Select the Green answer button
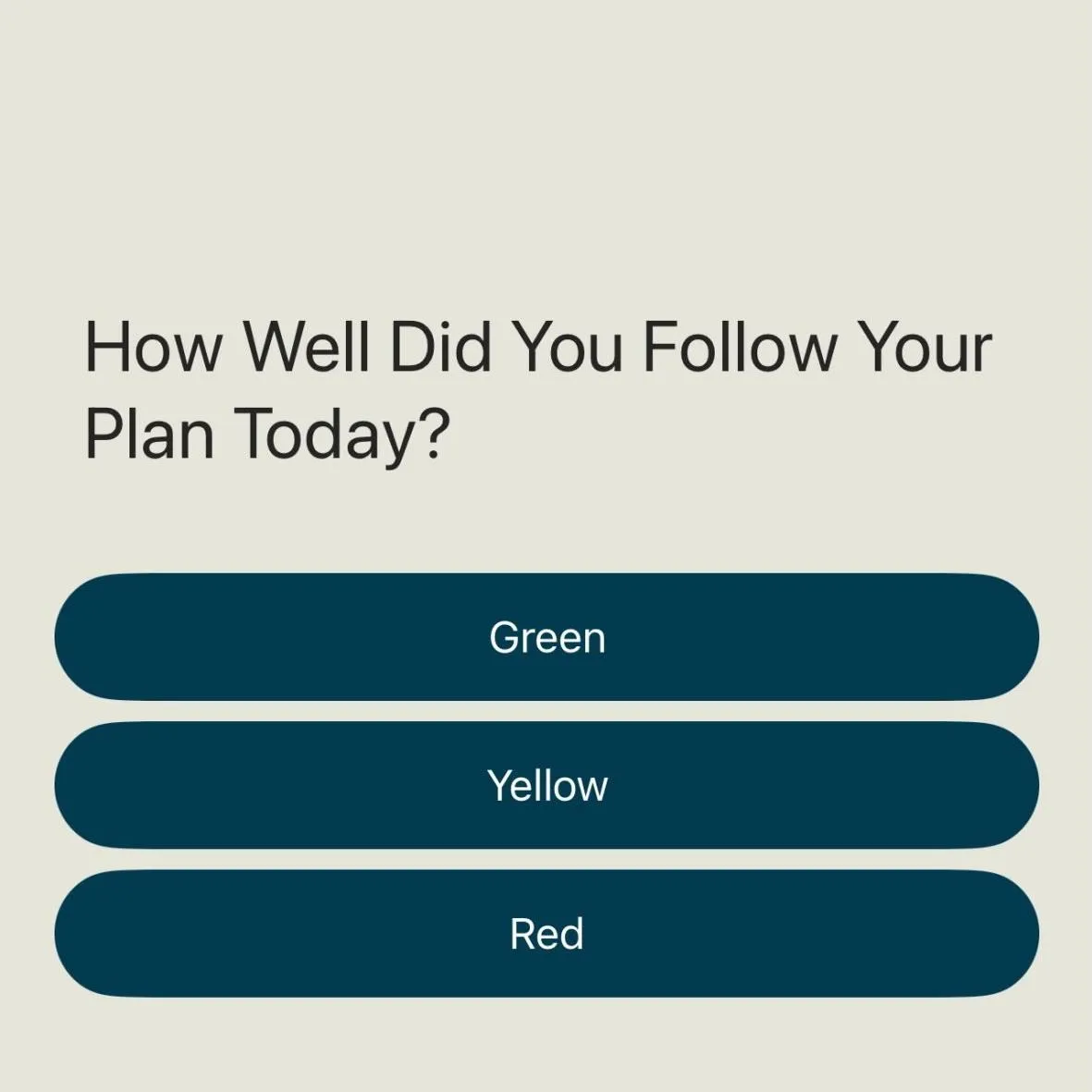The image size is (1092, 1092). click(x=546, y=637)
